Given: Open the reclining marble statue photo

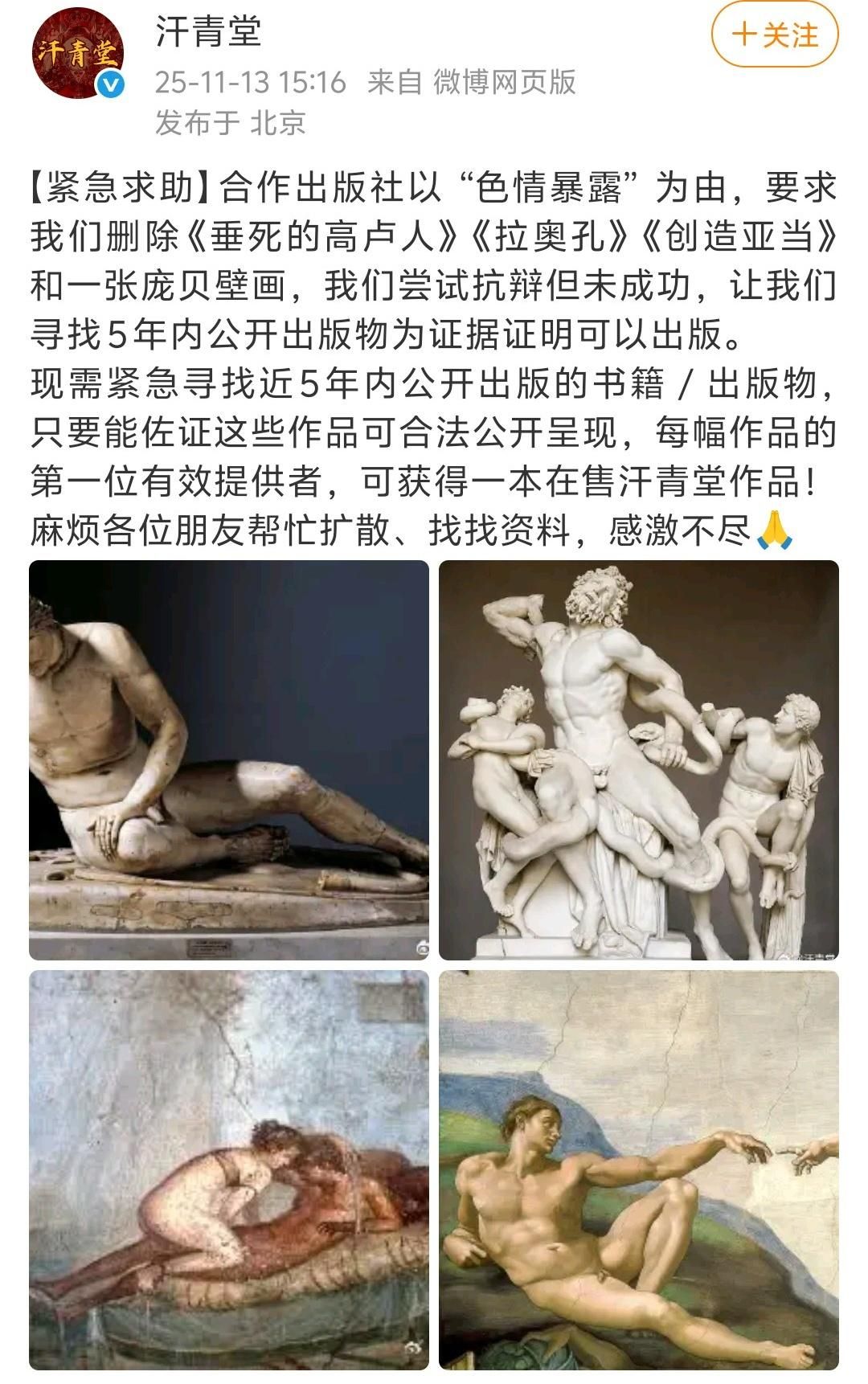Looking at the screenshot, I should (229, 760).
